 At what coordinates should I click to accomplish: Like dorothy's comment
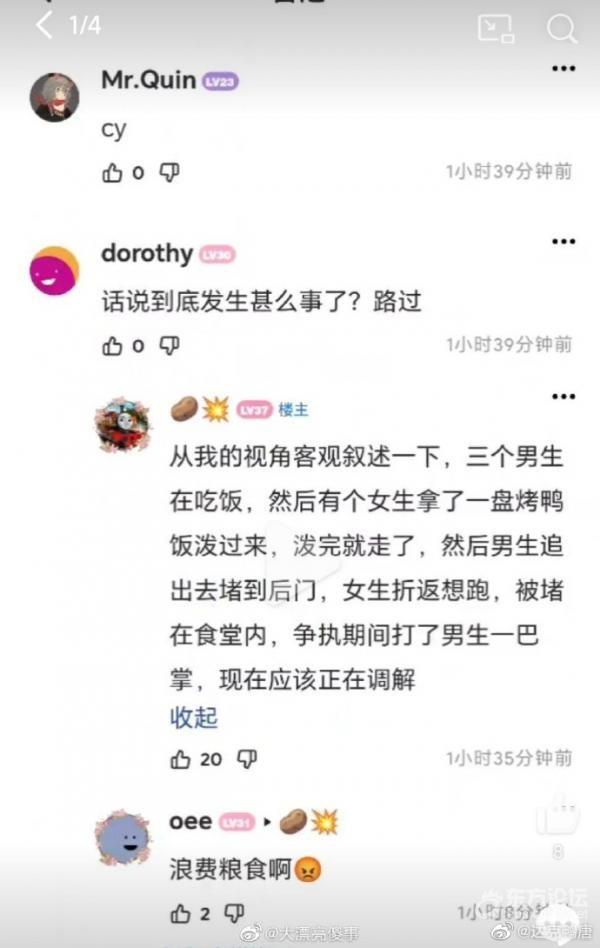tap(112, 345)
